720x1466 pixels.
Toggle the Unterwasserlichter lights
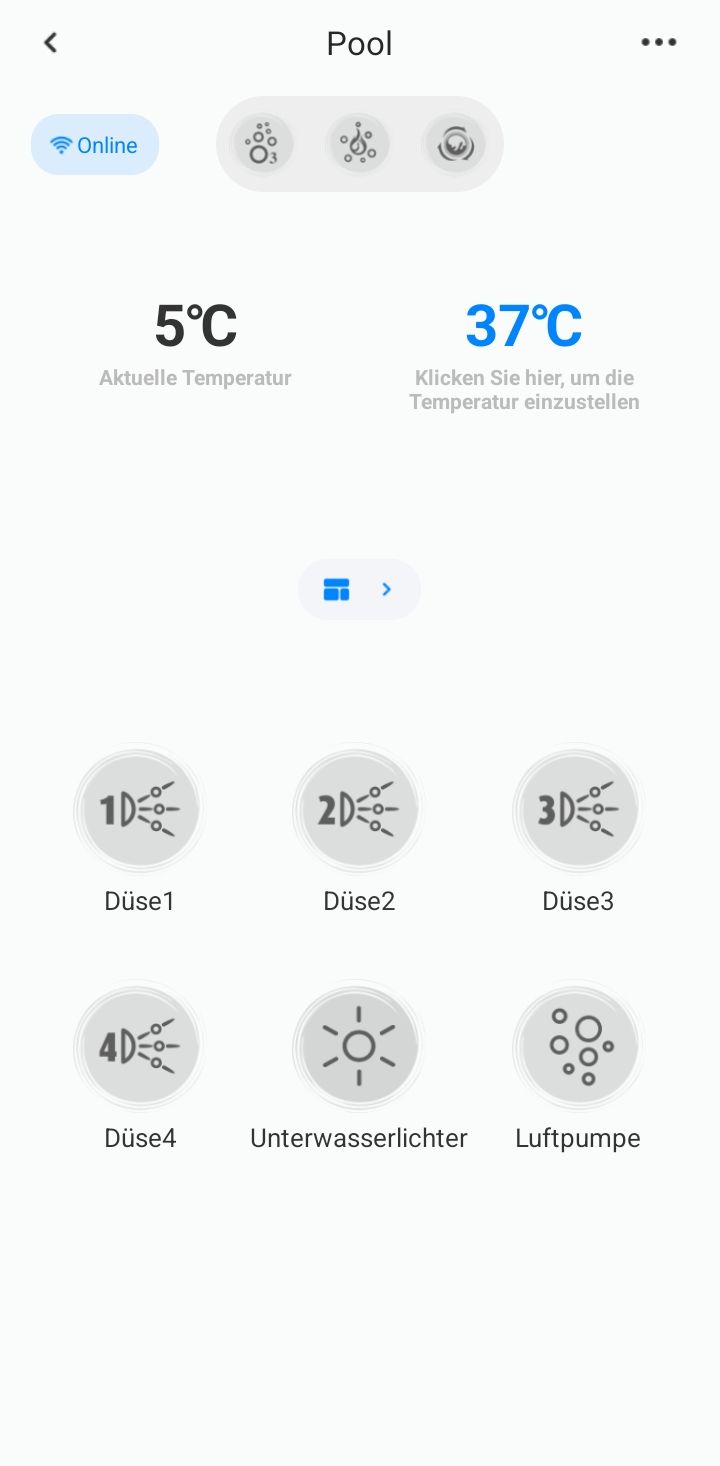tap(359, 1047)
